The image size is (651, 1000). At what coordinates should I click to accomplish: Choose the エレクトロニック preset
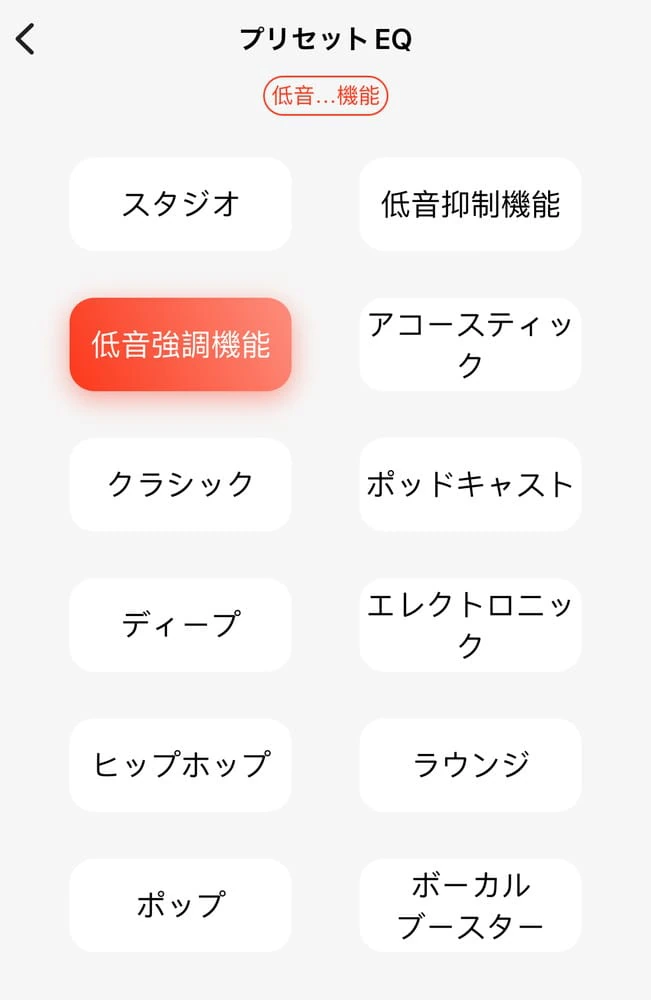click(470, 624)
